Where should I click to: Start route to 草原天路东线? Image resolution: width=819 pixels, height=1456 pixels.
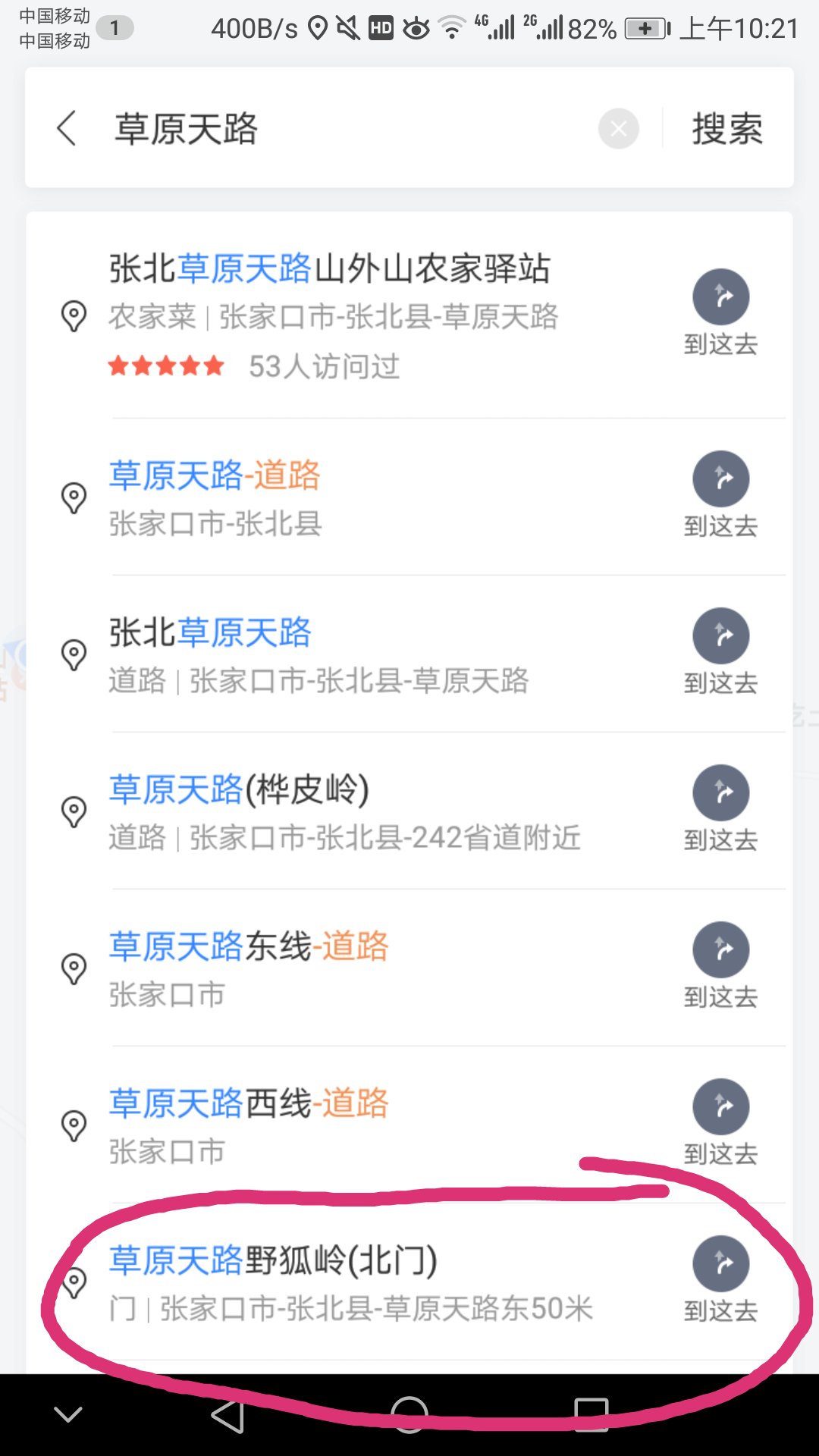[x=720, y=965]
